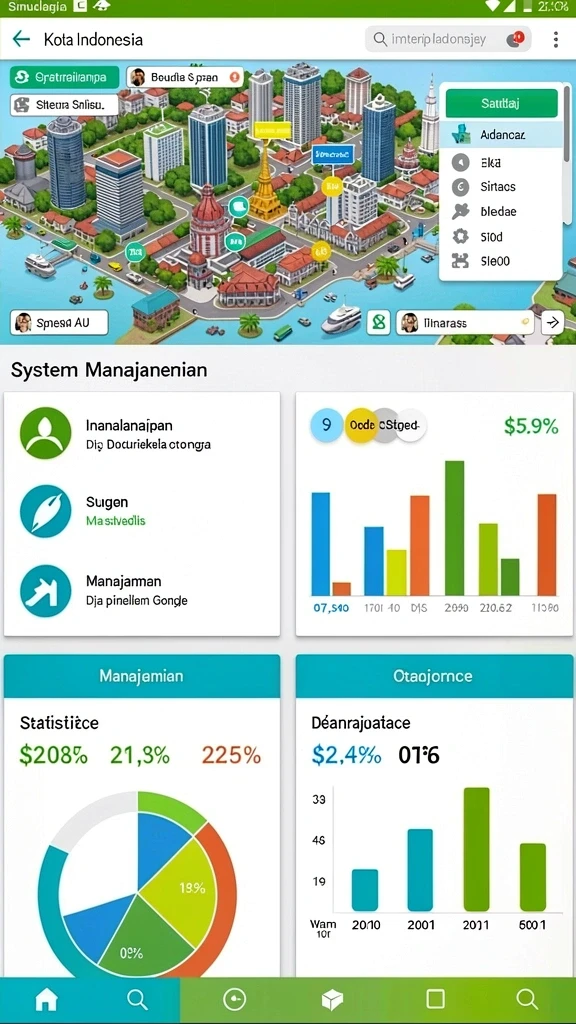Tap the Spresa AU chip on the map

(59, 323)
